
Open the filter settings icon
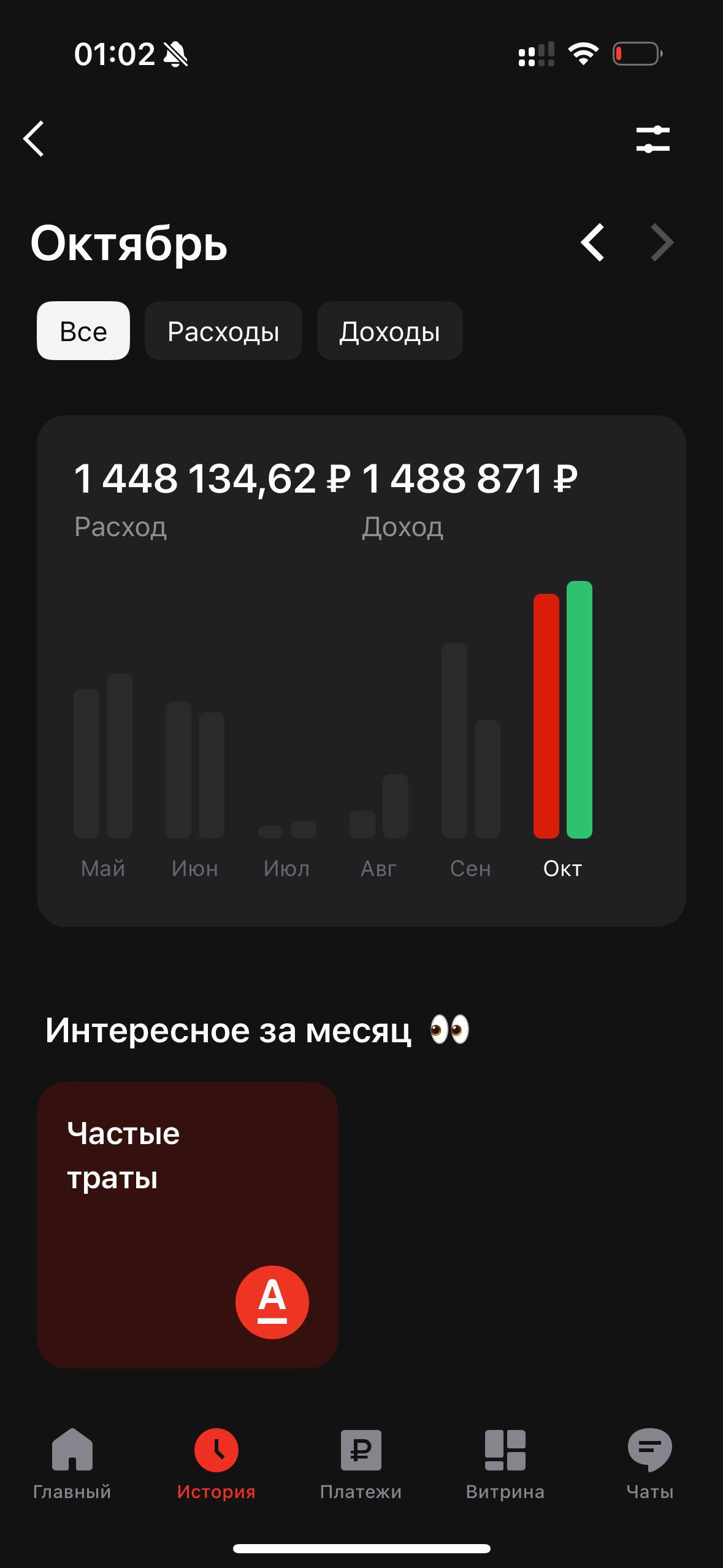click(652, 139)
